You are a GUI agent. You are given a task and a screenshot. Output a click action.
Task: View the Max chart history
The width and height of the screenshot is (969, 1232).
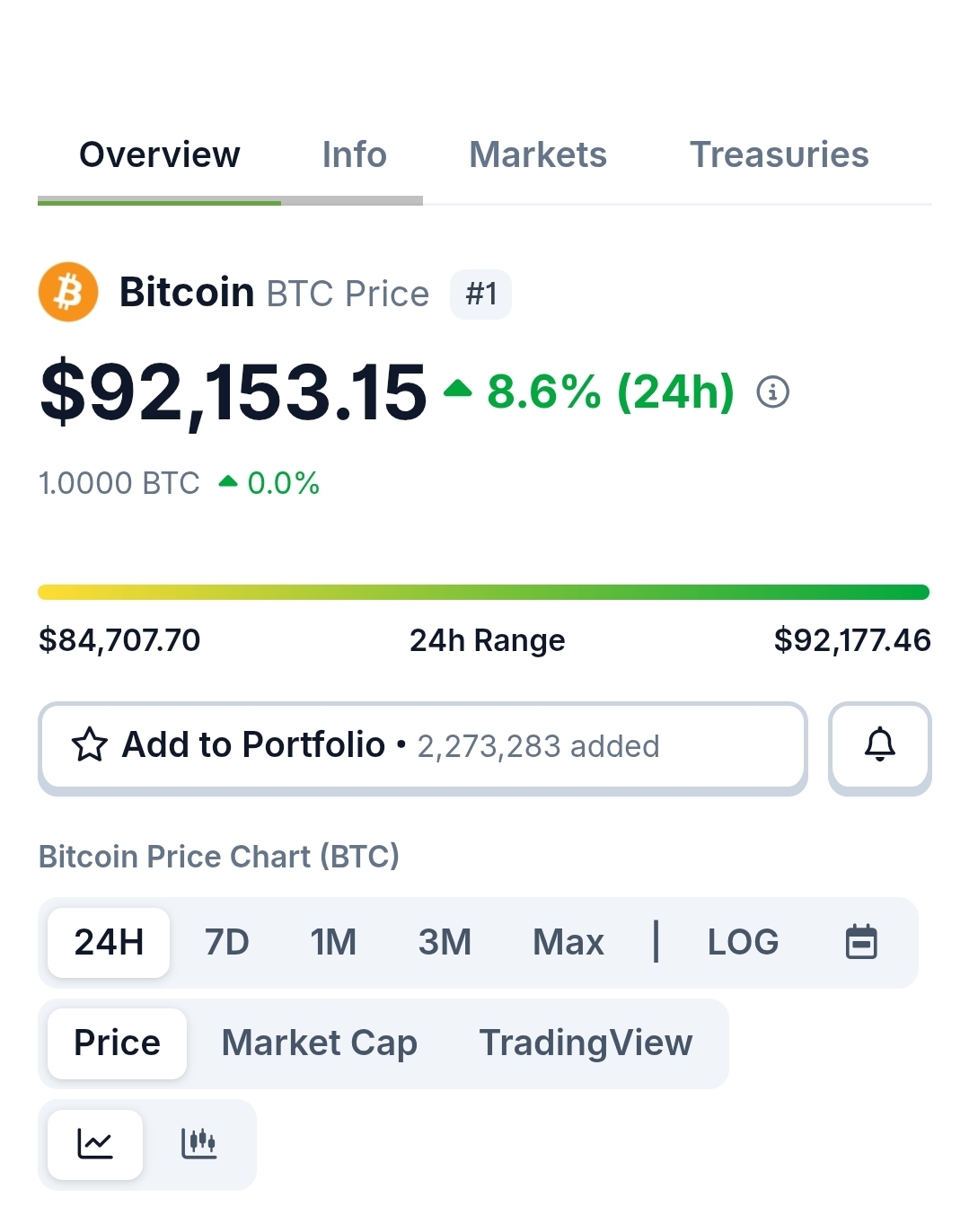click(x=568, y=942)
